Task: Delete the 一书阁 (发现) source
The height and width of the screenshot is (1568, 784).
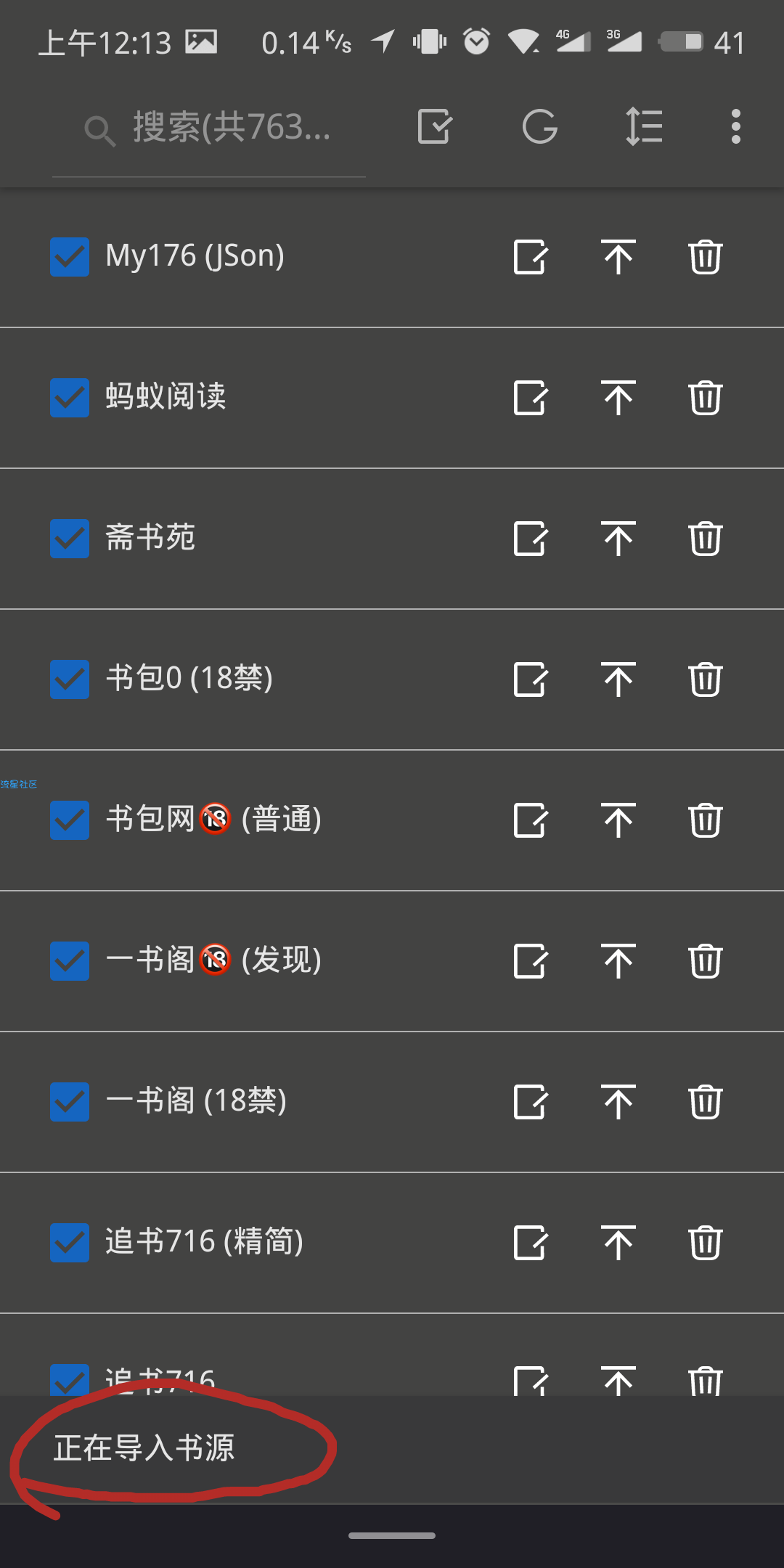Action: click(705, 961)
